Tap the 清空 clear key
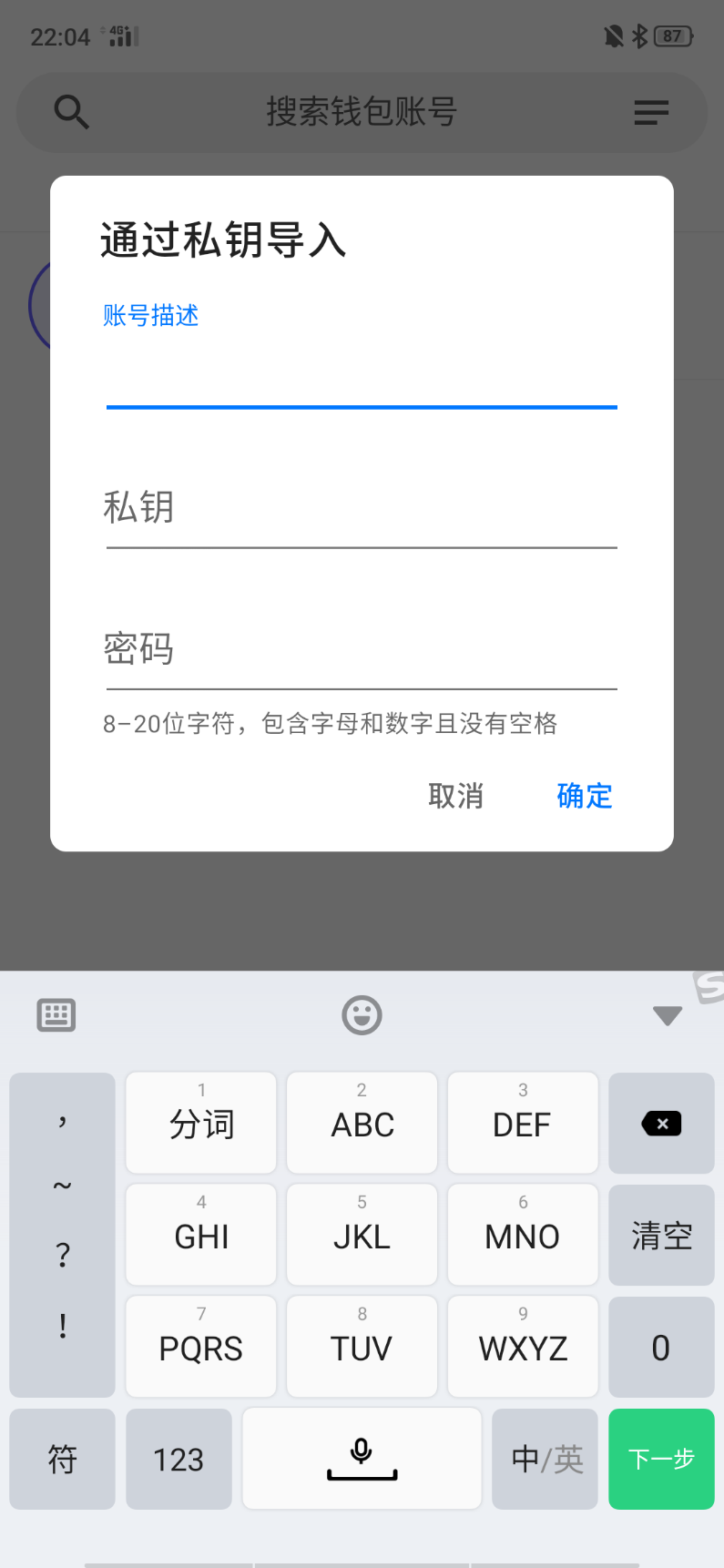This screenshot has width=724, height=1568. pyautogui.click(x=661, y=1236)
